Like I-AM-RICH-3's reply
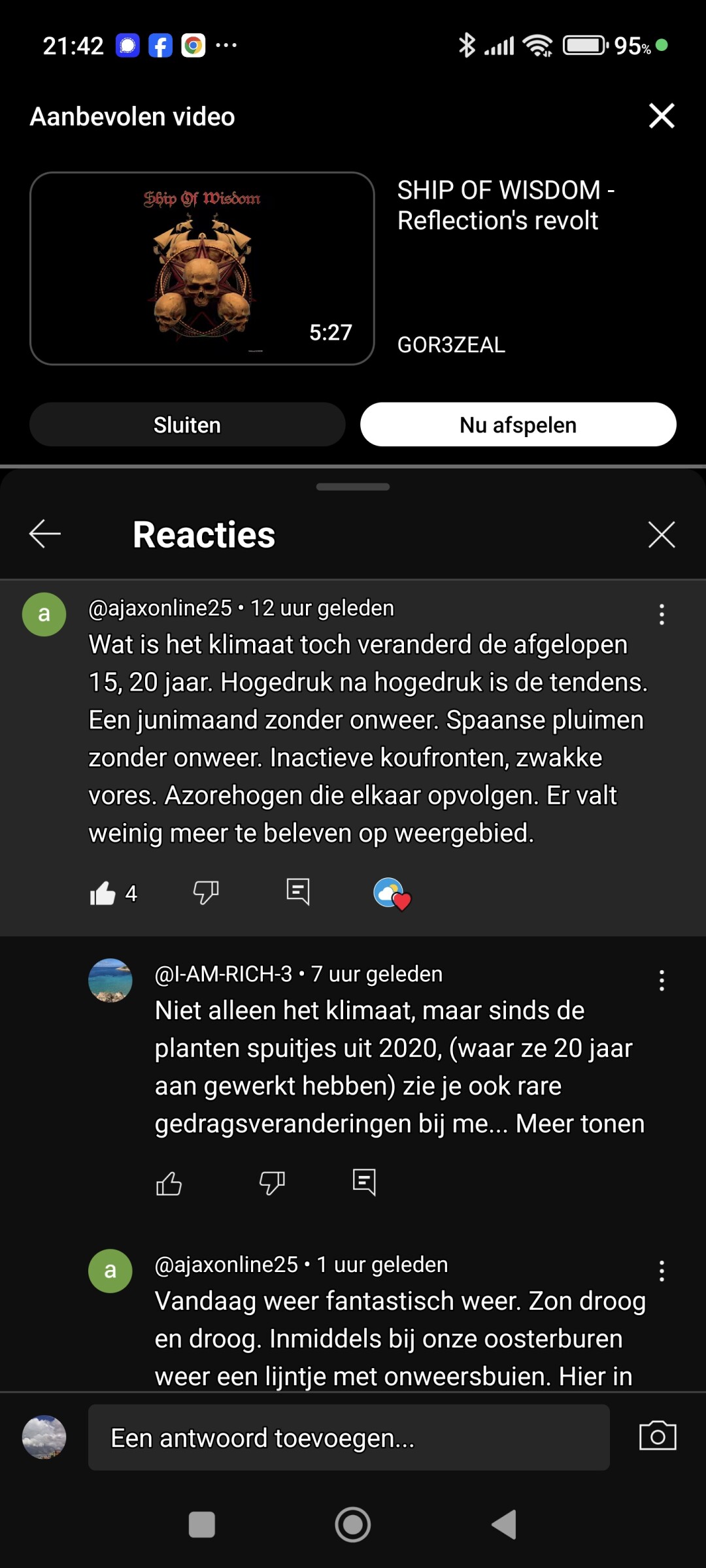The width and height of the screenshot is (706, 1568). click(169, 1183)
